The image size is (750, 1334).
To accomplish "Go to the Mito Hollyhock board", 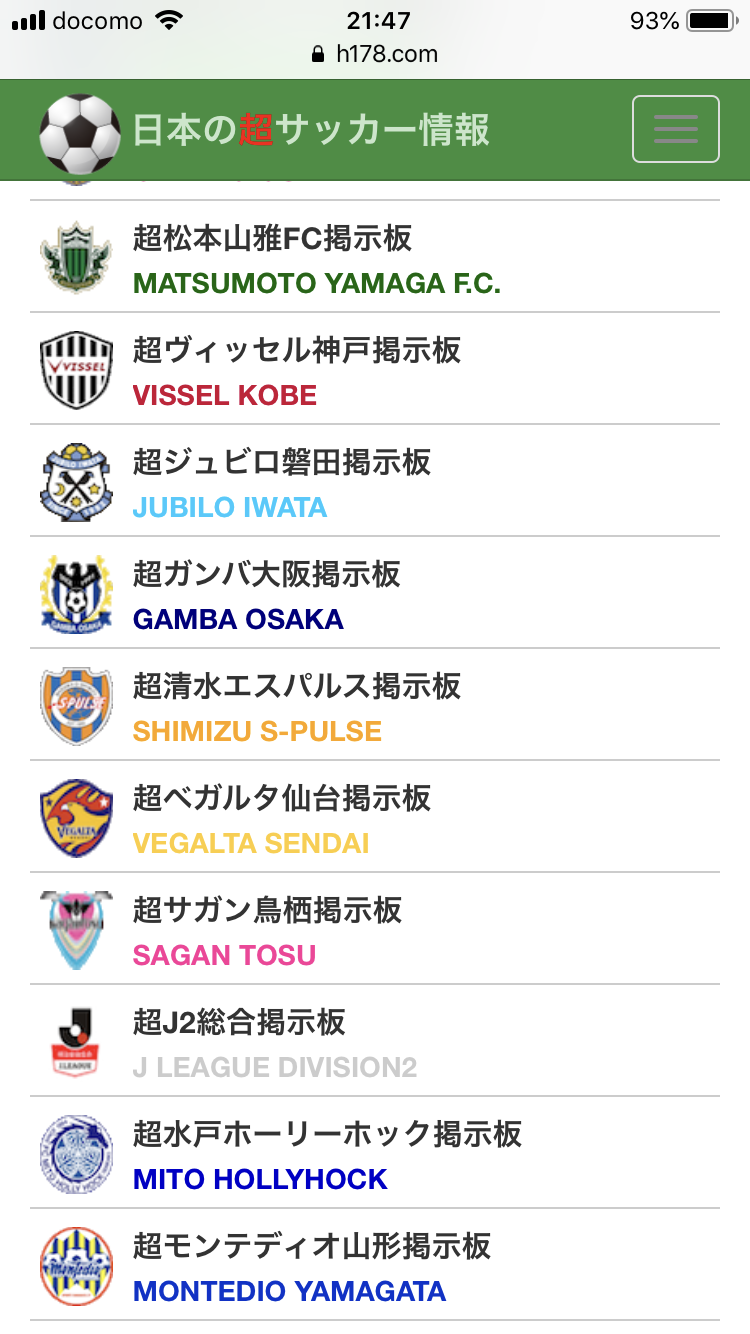I will click(327, 1155).
